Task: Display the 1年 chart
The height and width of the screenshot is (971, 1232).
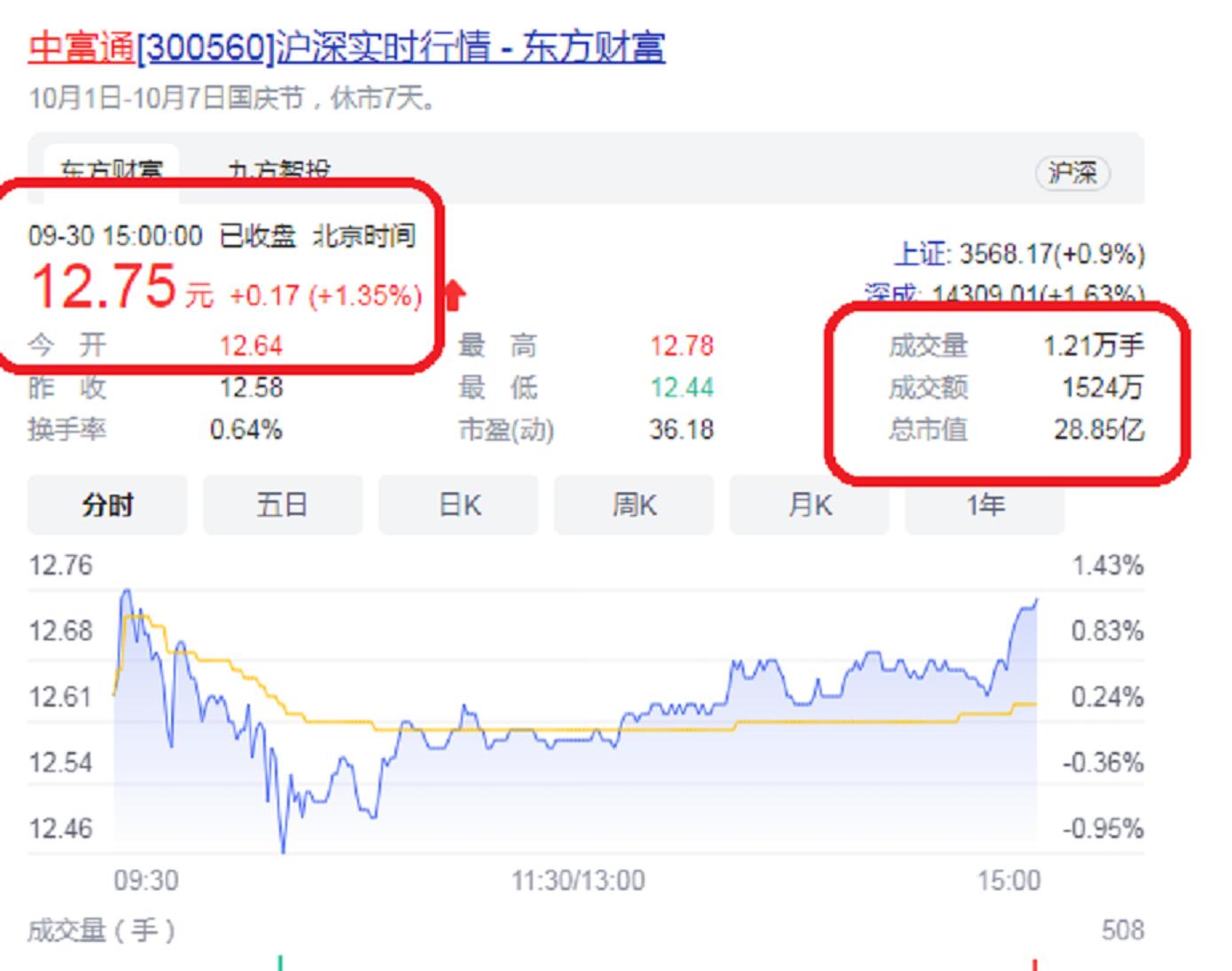Action: 985,505
